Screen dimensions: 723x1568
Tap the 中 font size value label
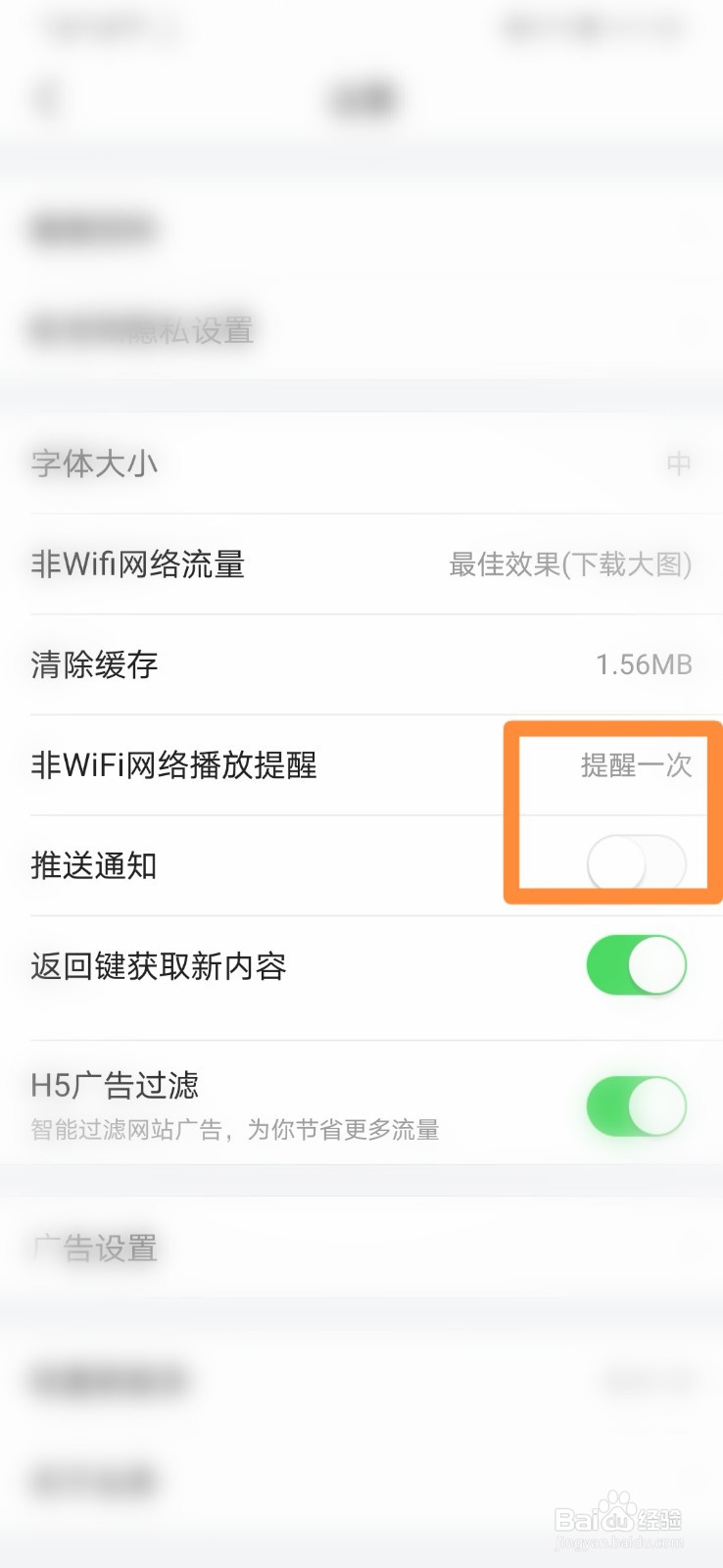click(x=679, y=465)
